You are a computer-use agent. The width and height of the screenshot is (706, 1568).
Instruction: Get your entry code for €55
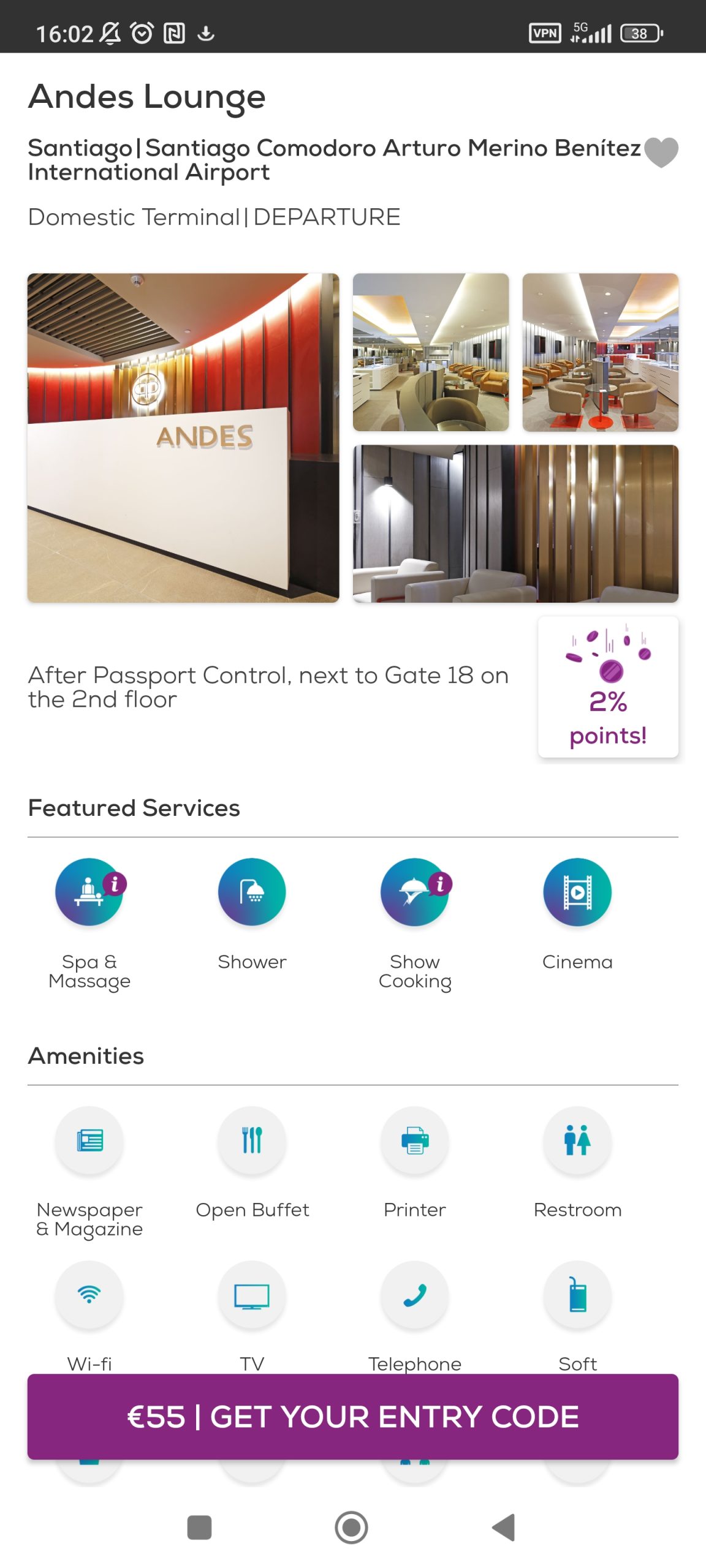point(353,1416)
